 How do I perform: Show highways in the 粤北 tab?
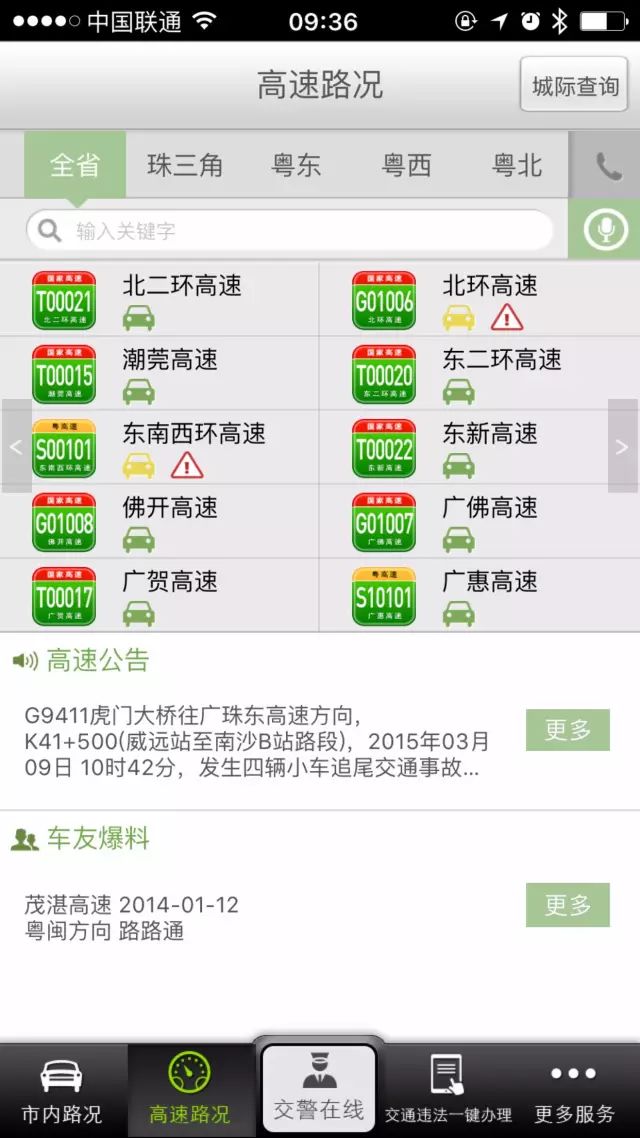(x=517, y=165)
